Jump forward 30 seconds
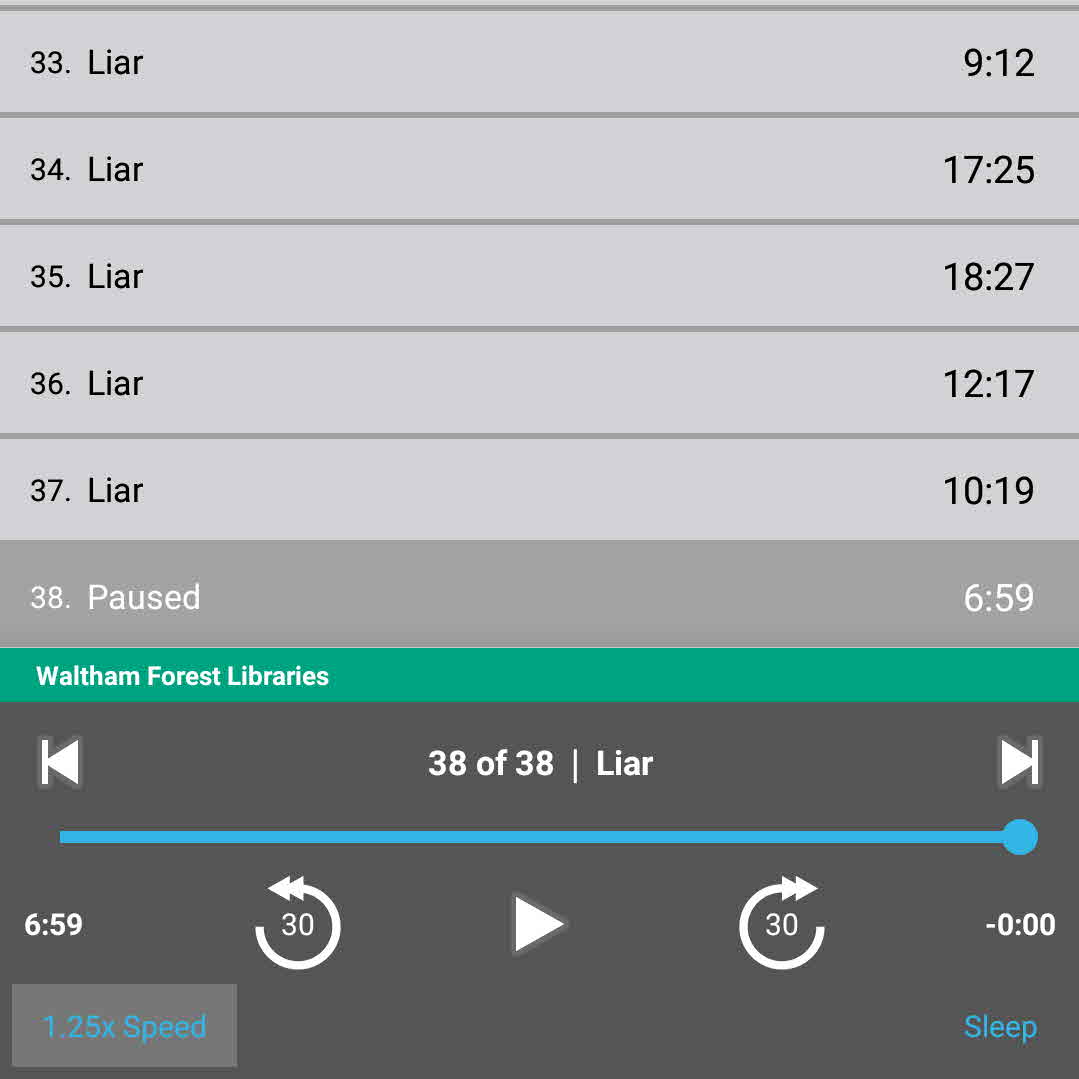 pyautogui.click(x=782, y=923)
